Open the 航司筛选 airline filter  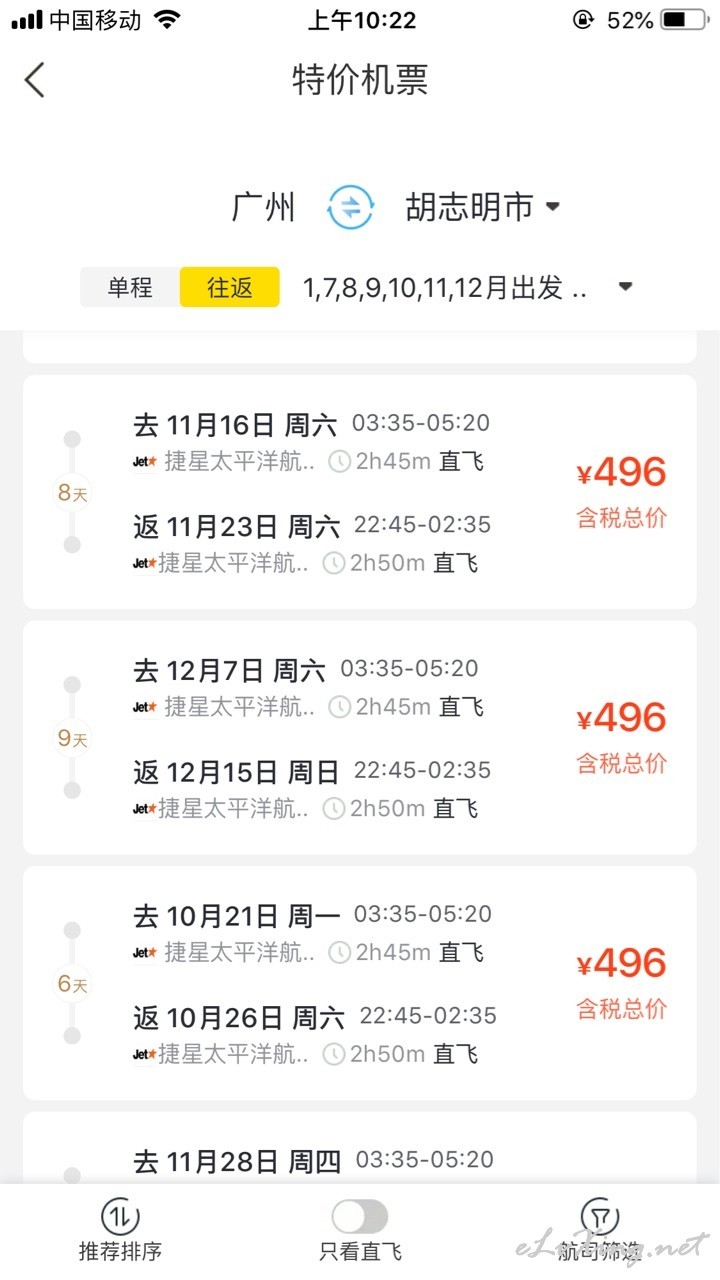pos(600,1230)
